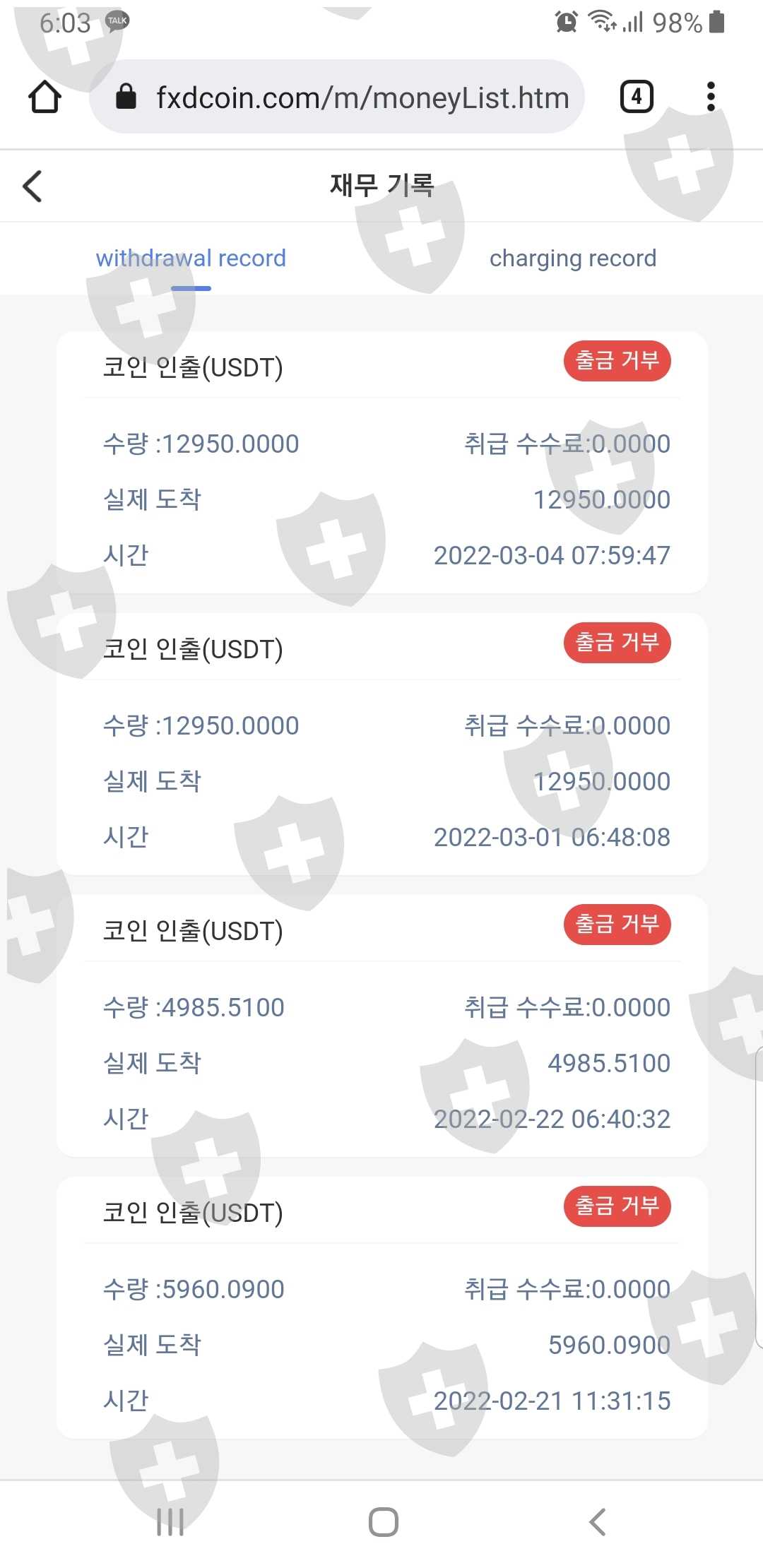Screen dimensions: 763x1568
Task: Open the browser tab switcher
Action: (637, 97)
